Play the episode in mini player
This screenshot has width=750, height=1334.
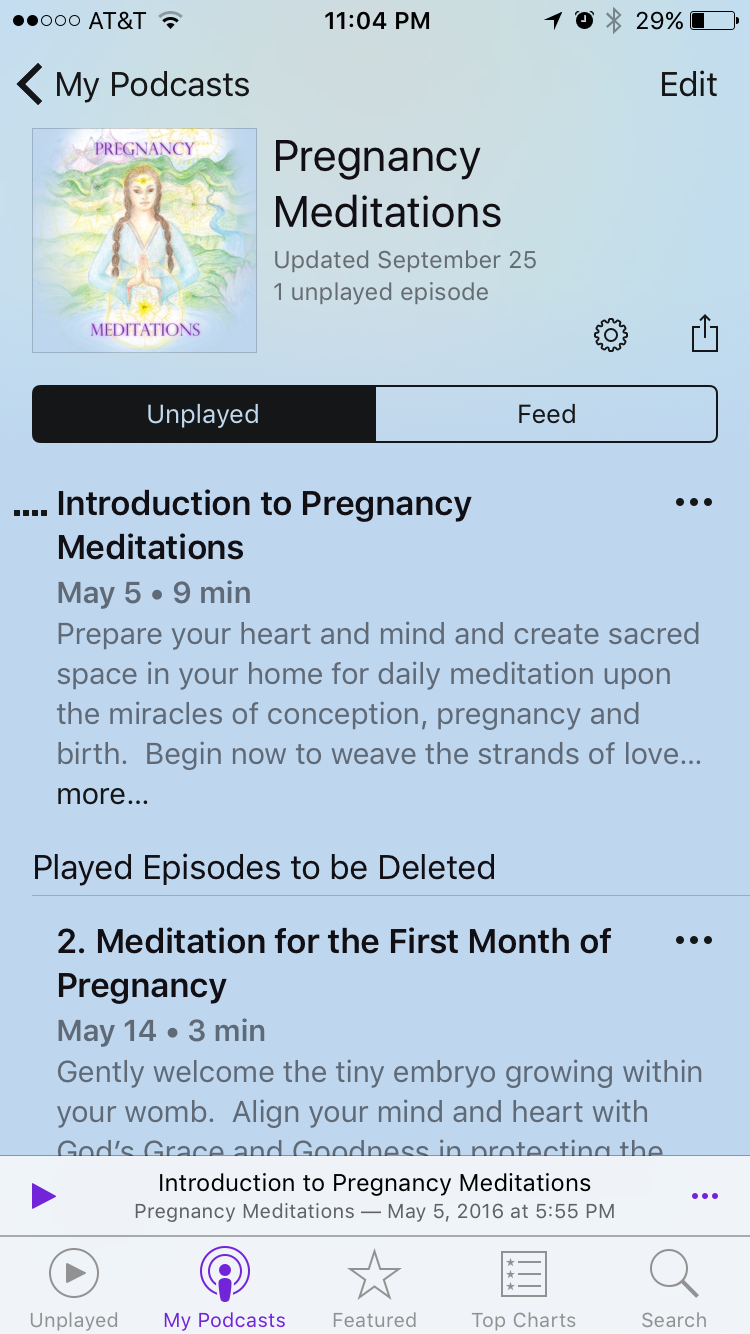coord(43,1196)
